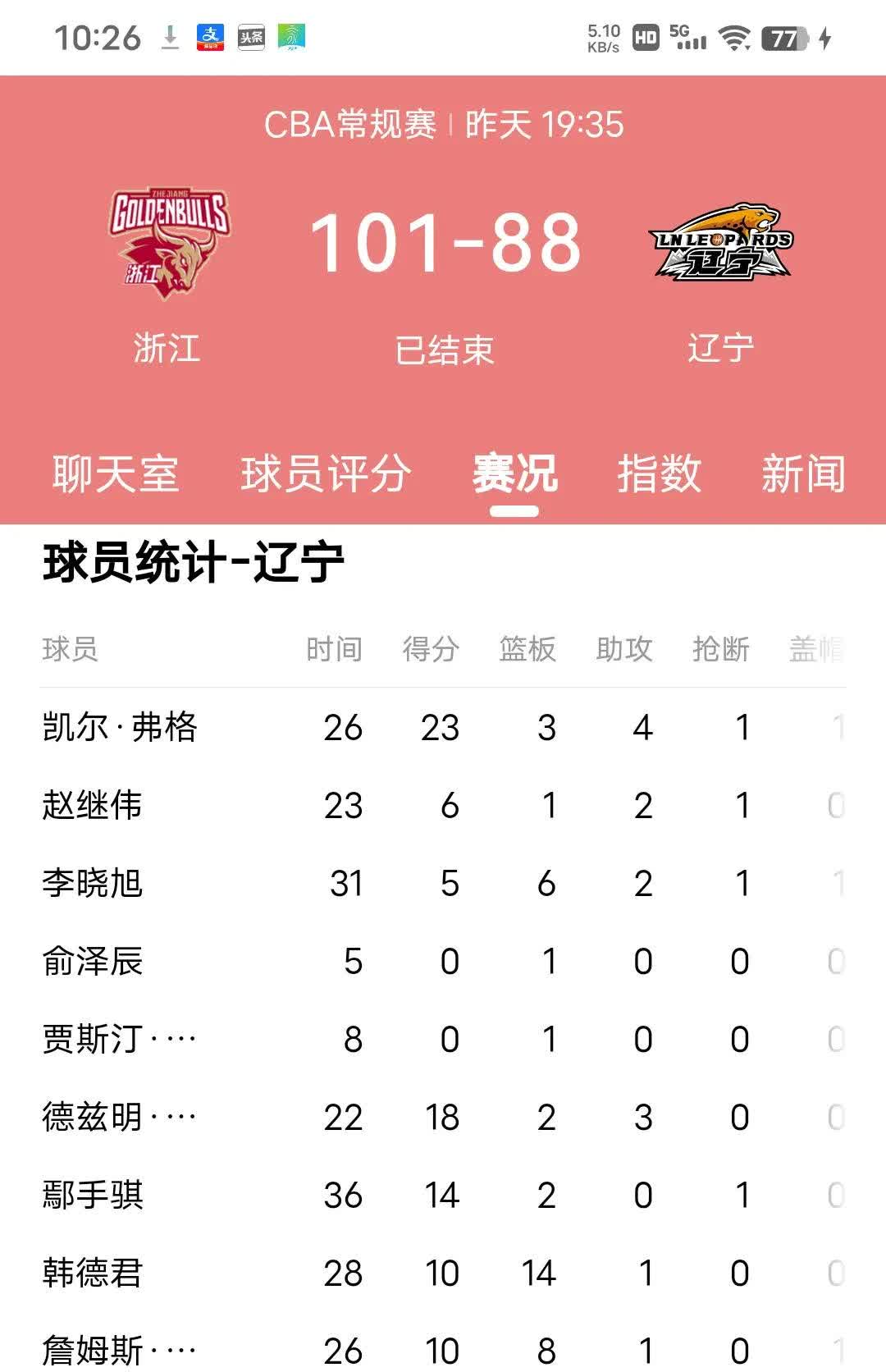886x1372 pixels.
Task: Tap the battery indicator showing 77
Action: pyautogui.click(x=785, y=37)
